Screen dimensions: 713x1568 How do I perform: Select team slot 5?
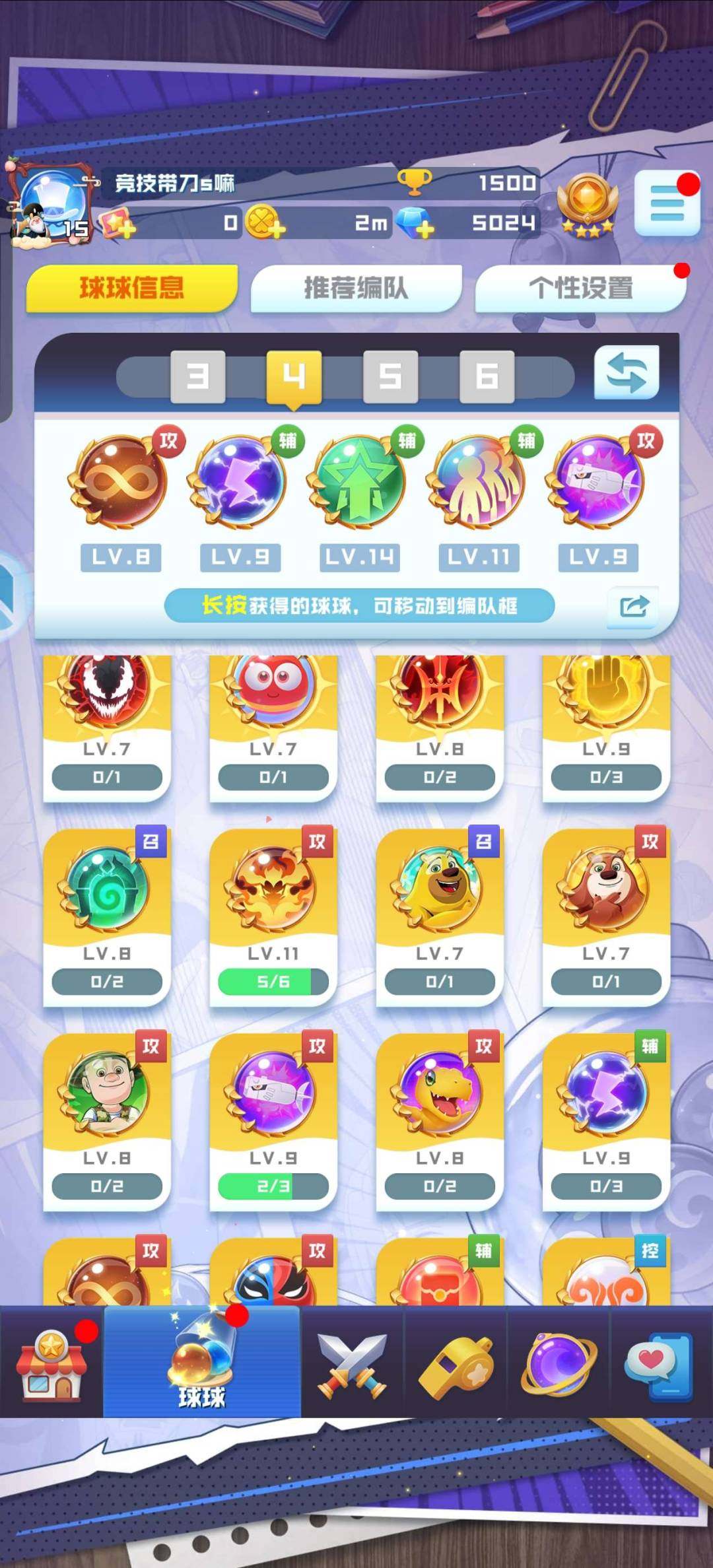[x=390, y=376]
